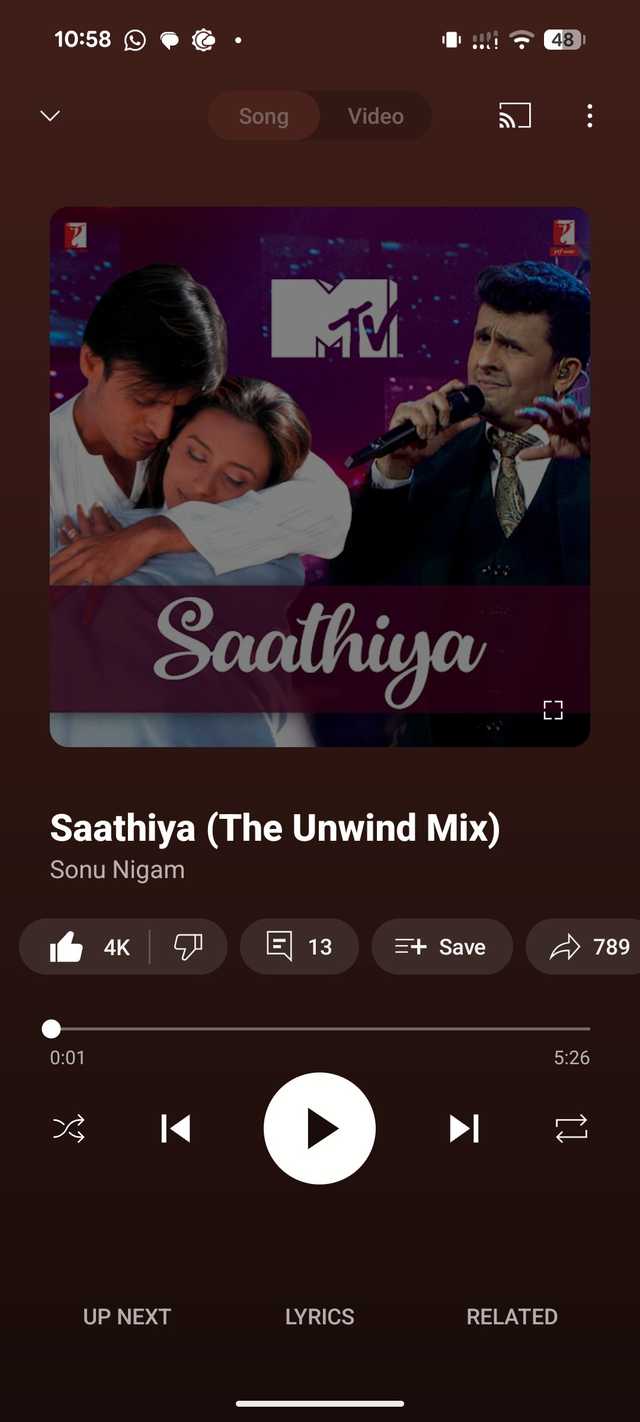Viewport: 640px width, 1422px height.
Task: Collapse the player with the down chevron
Action: pos(50,116)
